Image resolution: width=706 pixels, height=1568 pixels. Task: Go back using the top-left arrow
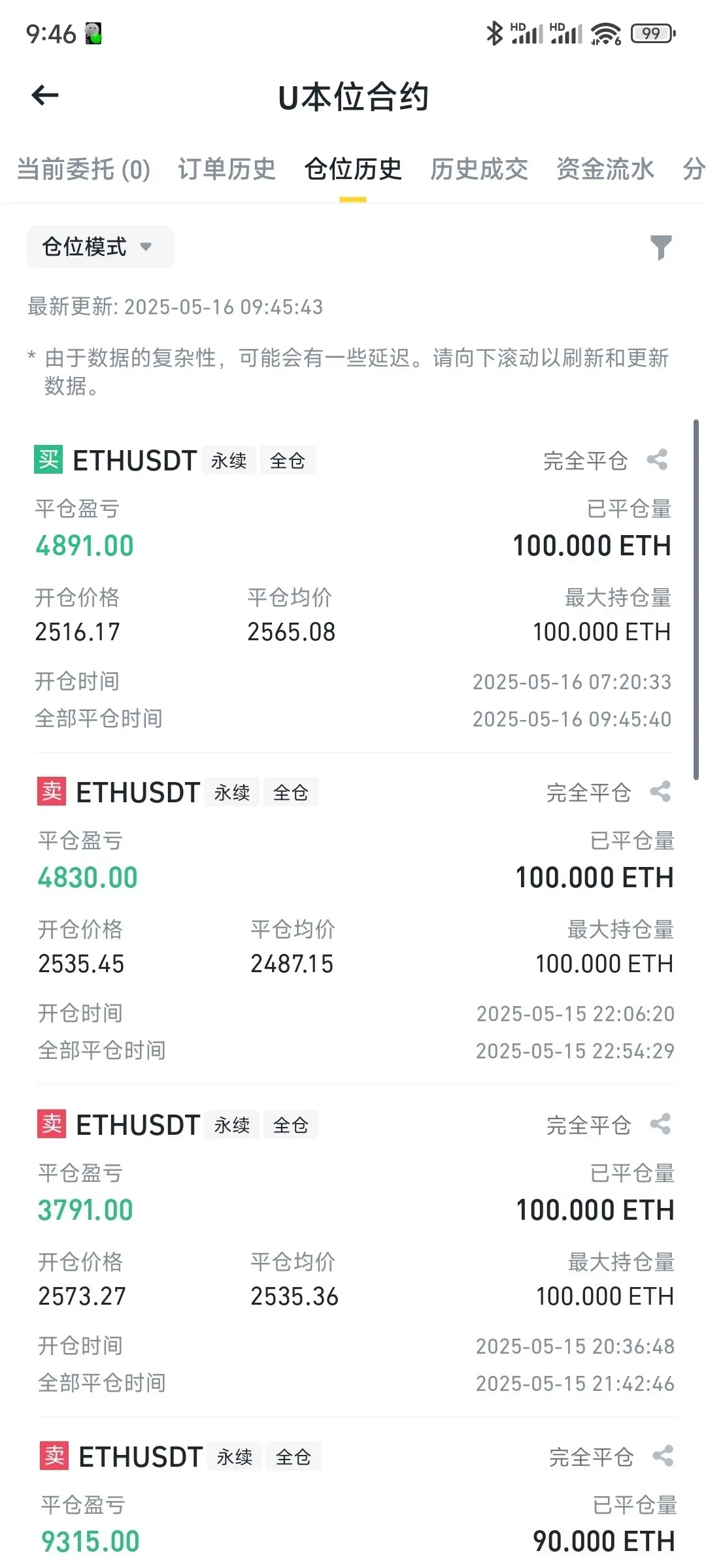[45, 95]
